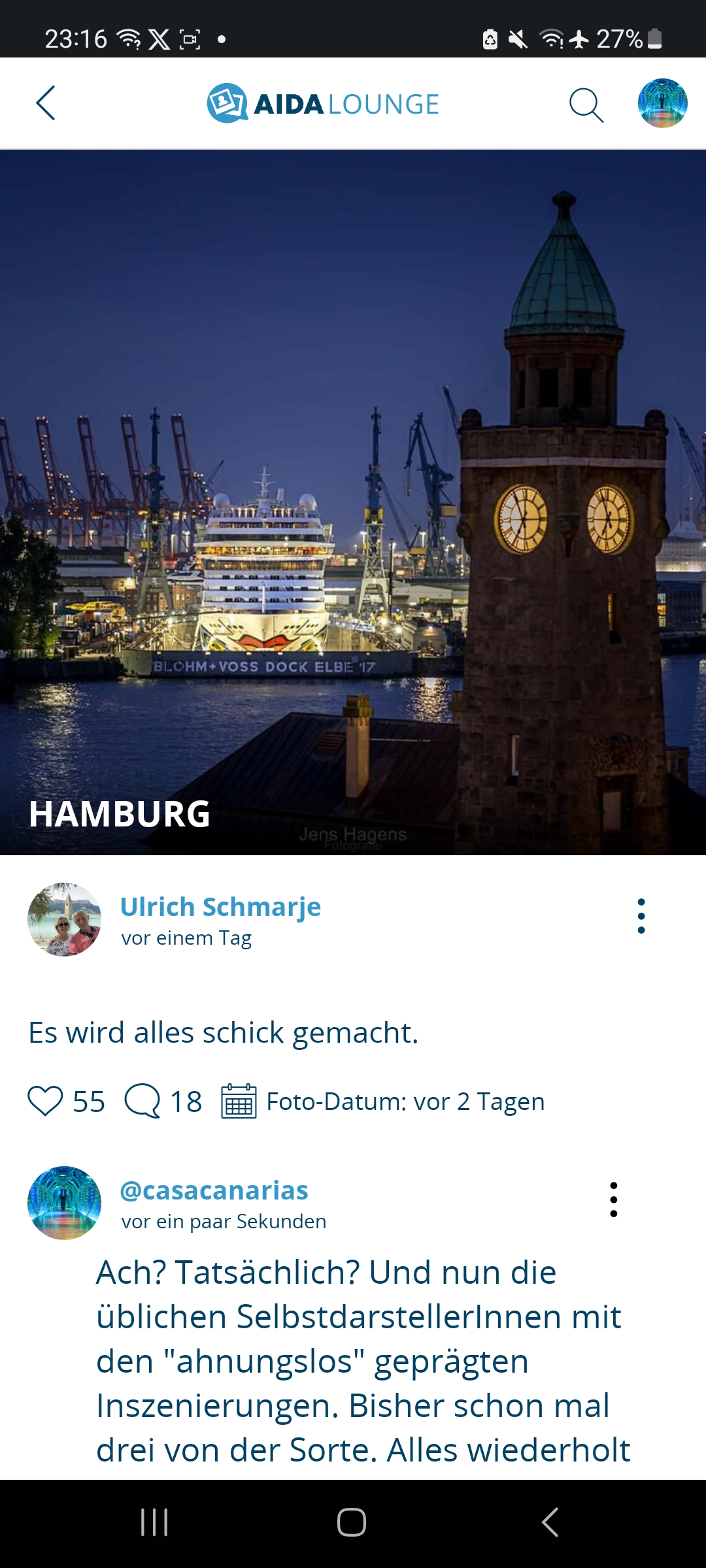This screenshot has width=706, height=1568.
Task: Go to the system home screen
Action: click(352, 1522)
